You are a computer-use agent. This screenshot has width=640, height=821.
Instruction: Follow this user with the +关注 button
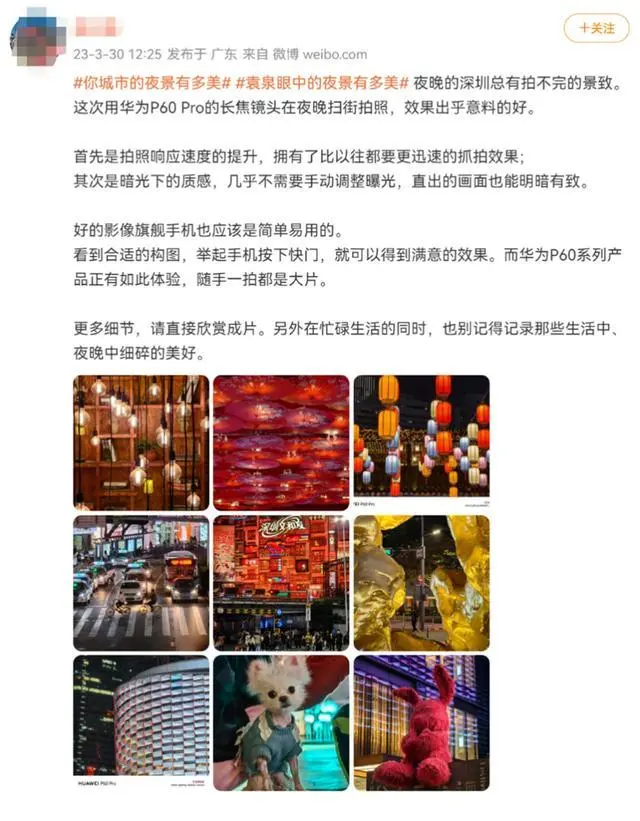[x=596, y=29]
